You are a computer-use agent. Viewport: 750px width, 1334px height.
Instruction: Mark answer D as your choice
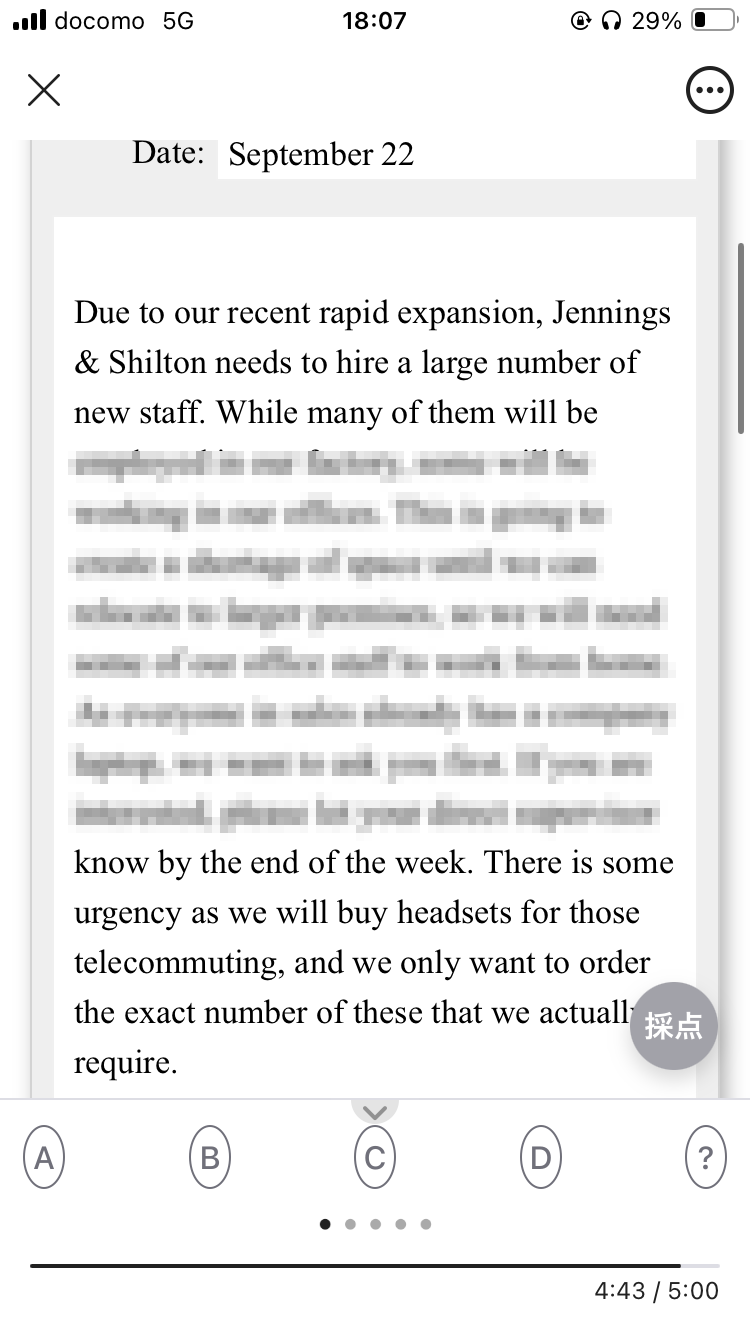click(x=540, y=1158)
